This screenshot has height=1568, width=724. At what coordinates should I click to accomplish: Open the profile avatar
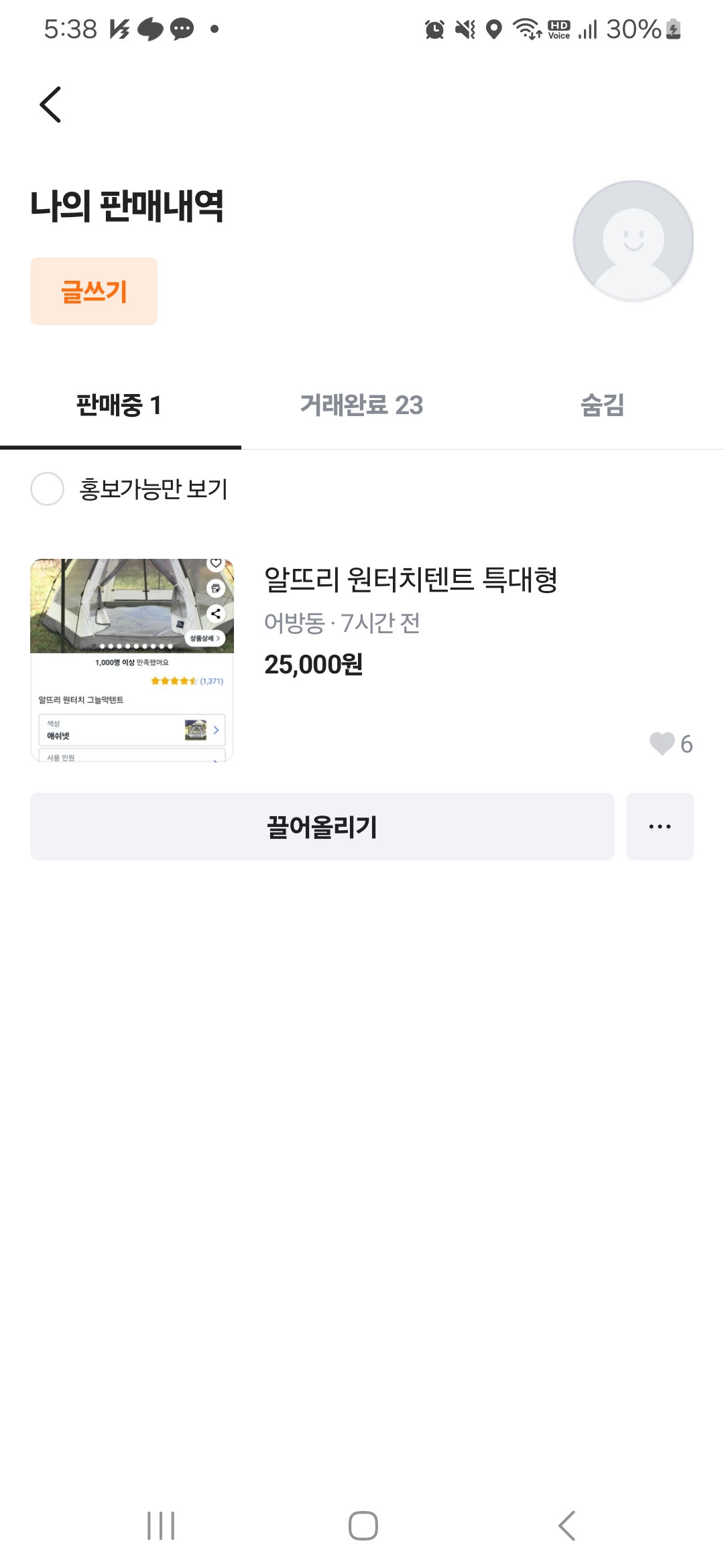[x=633, y=241]
